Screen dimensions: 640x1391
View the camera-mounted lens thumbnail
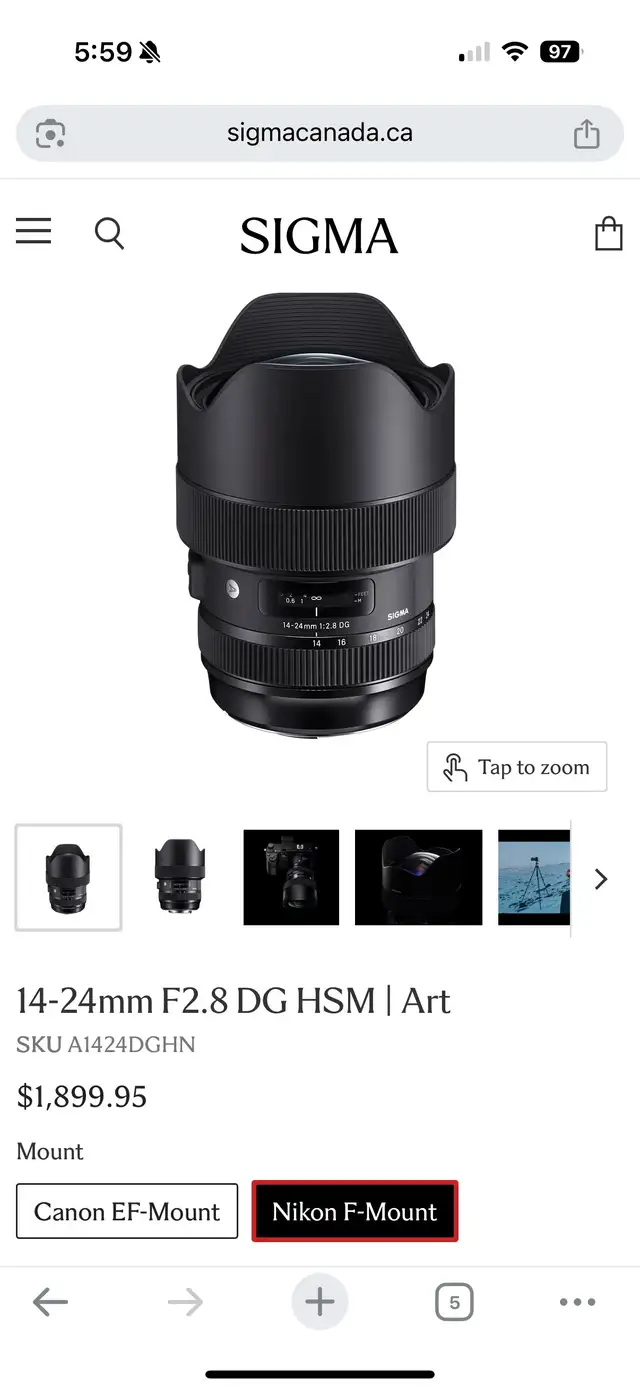point(291,877)
